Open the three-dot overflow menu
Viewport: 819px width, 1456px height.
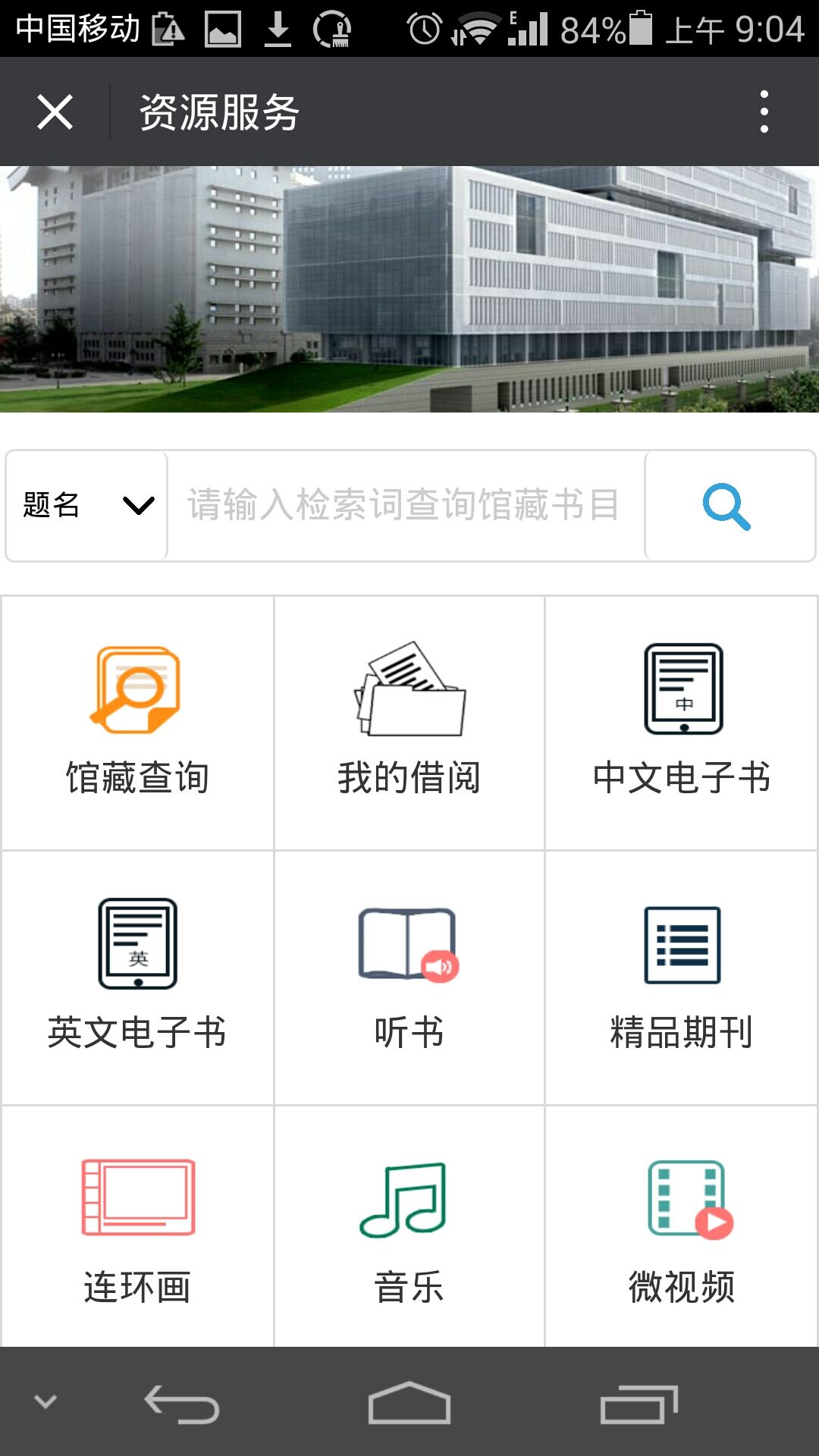coord(764,112)
